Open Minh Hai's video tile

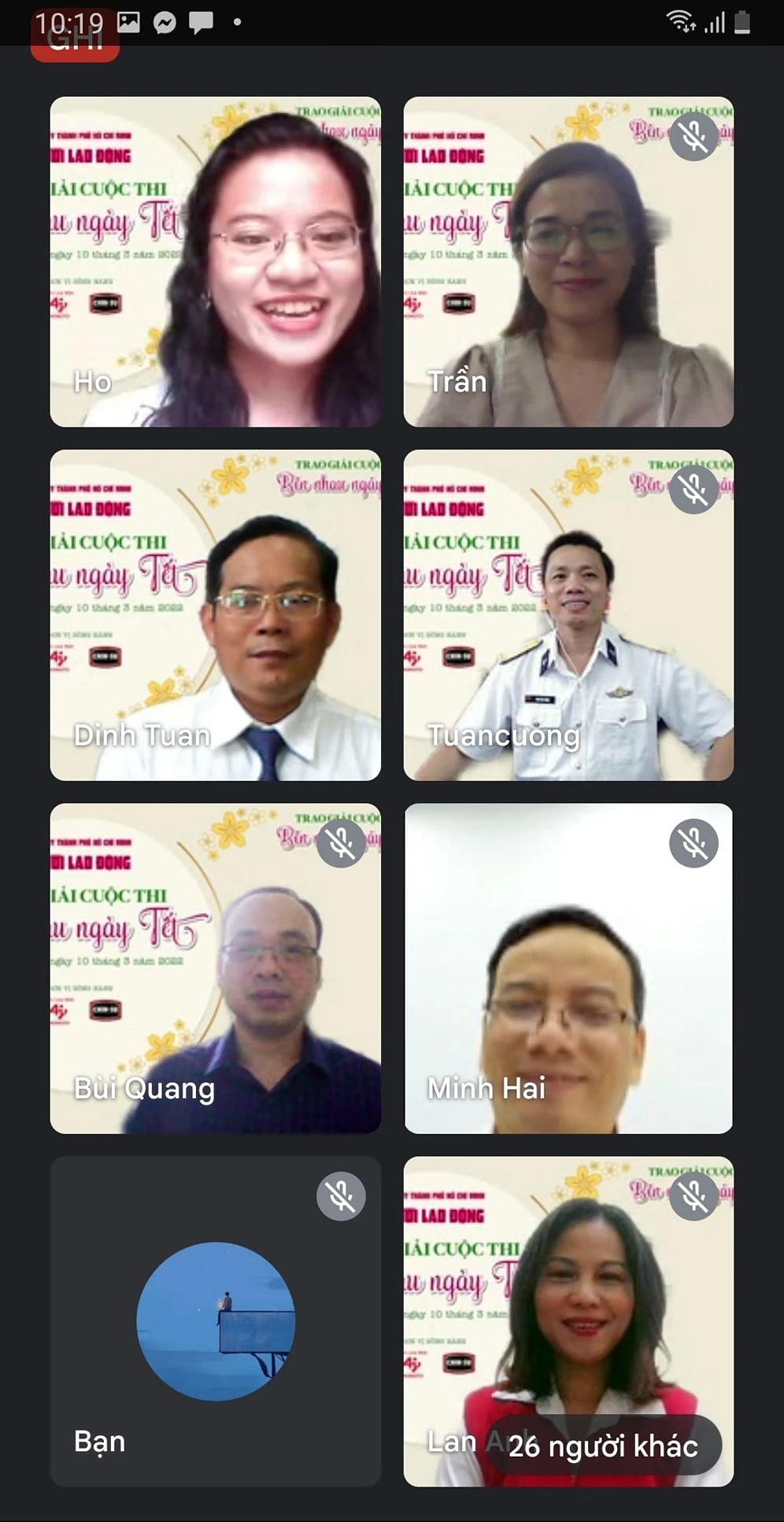pyautogui.click(x=568, y=968)
